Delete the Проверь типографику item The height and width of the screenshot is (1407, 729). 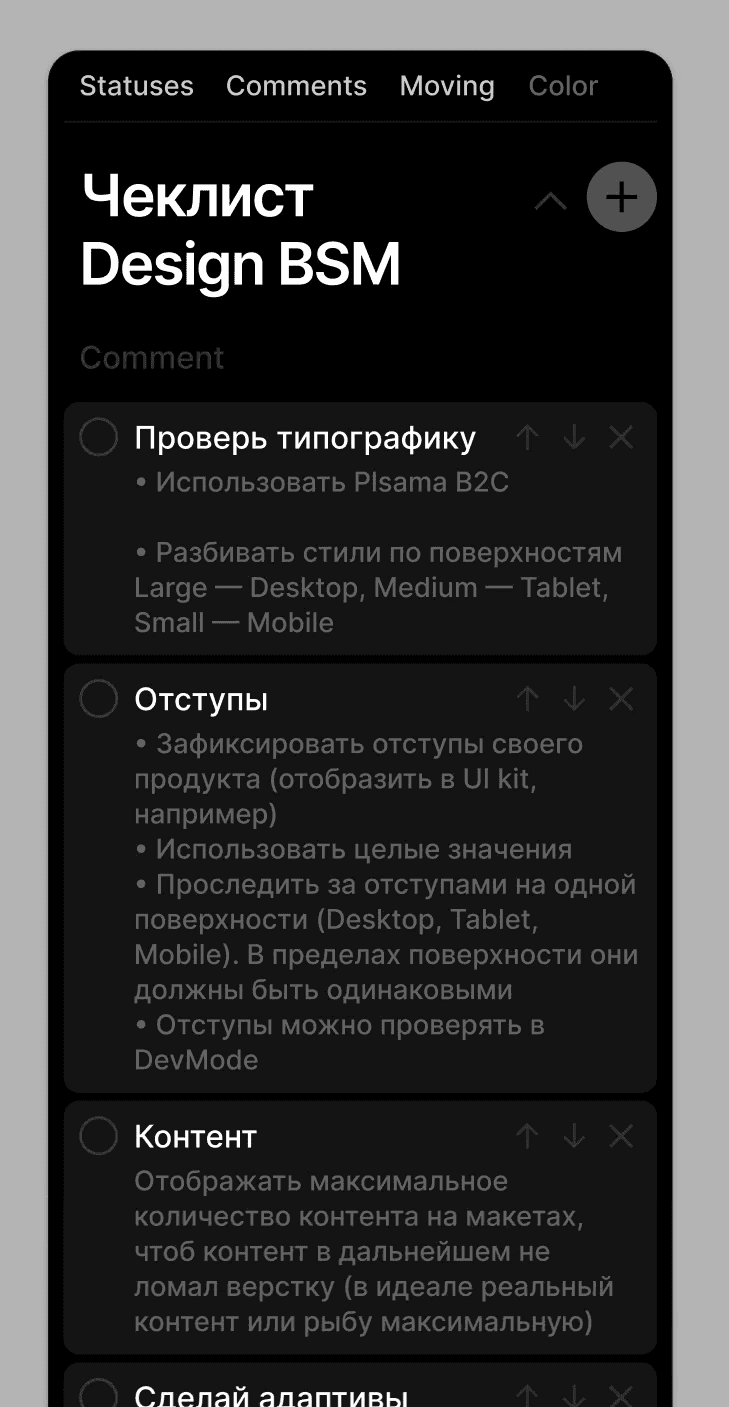coord(621,437)
